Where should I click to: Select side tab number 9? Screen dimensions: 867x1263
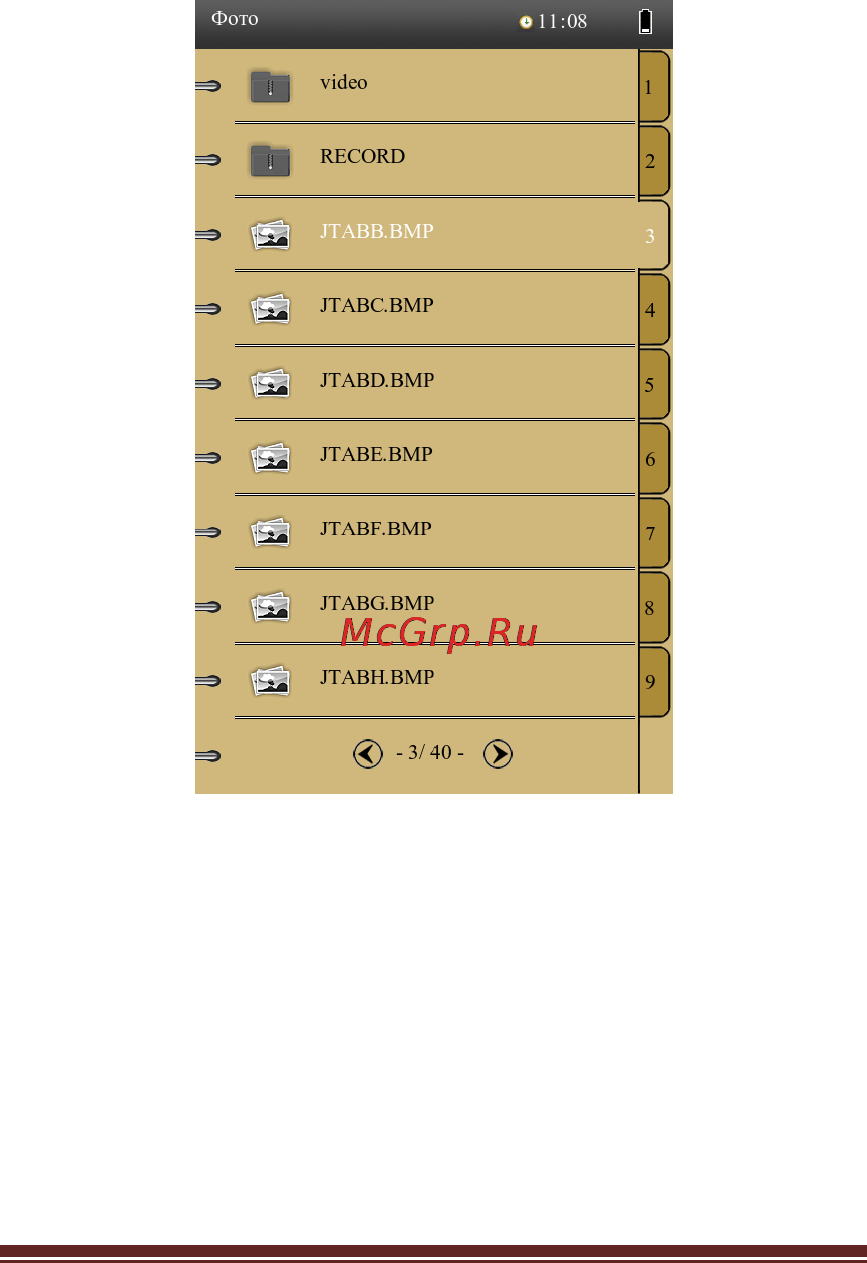[652, 682]
